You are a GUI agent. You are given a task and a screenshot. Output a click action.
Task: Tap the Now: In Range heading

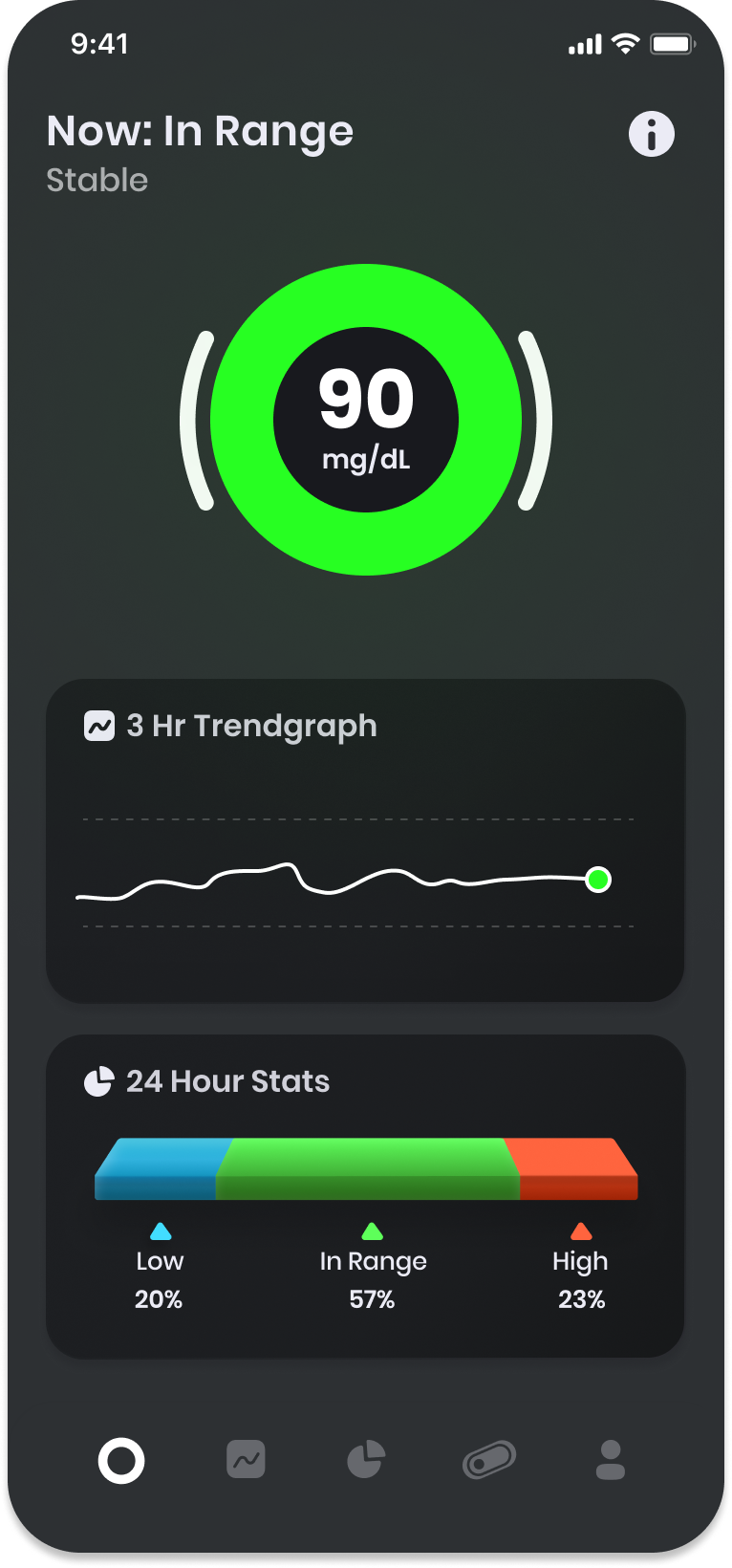click(x=201, y=131)
